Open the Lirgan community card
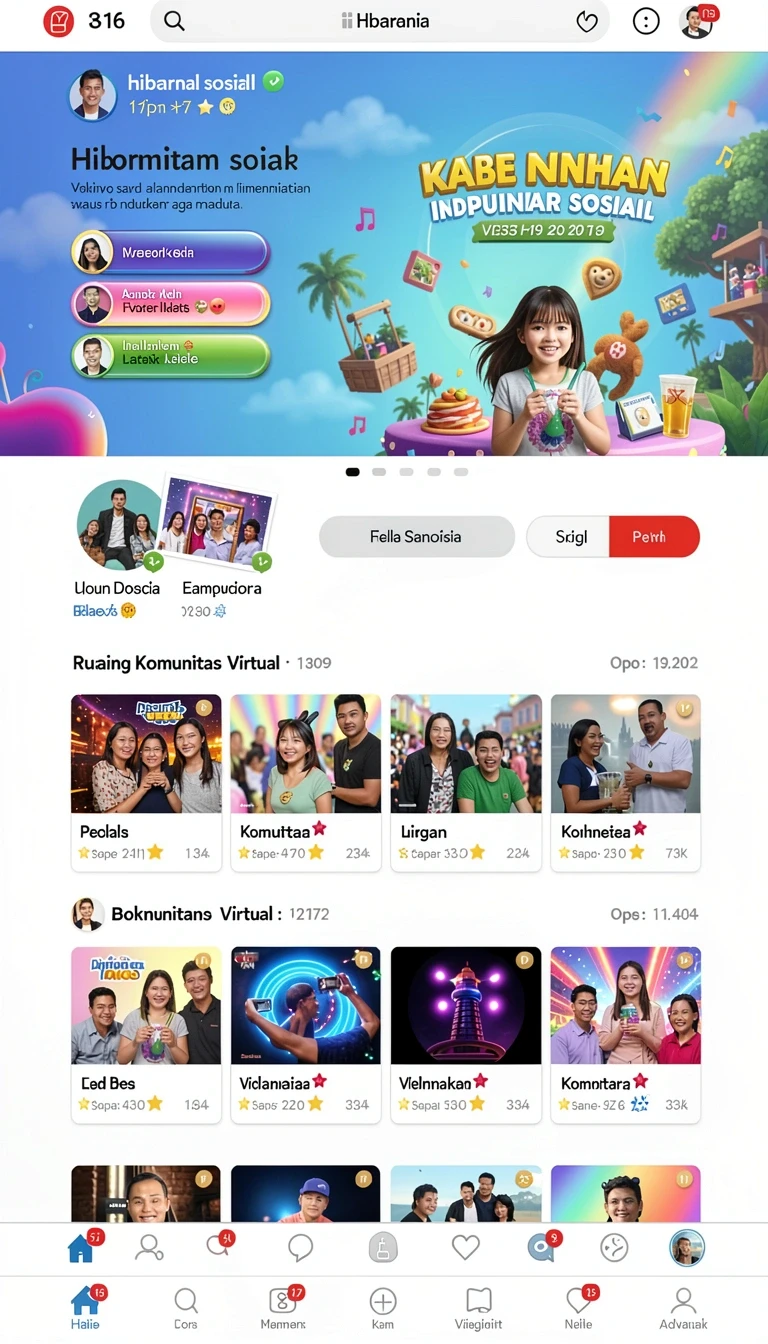The width and height of the screenshot is (768, 1344). pos(466,783)
